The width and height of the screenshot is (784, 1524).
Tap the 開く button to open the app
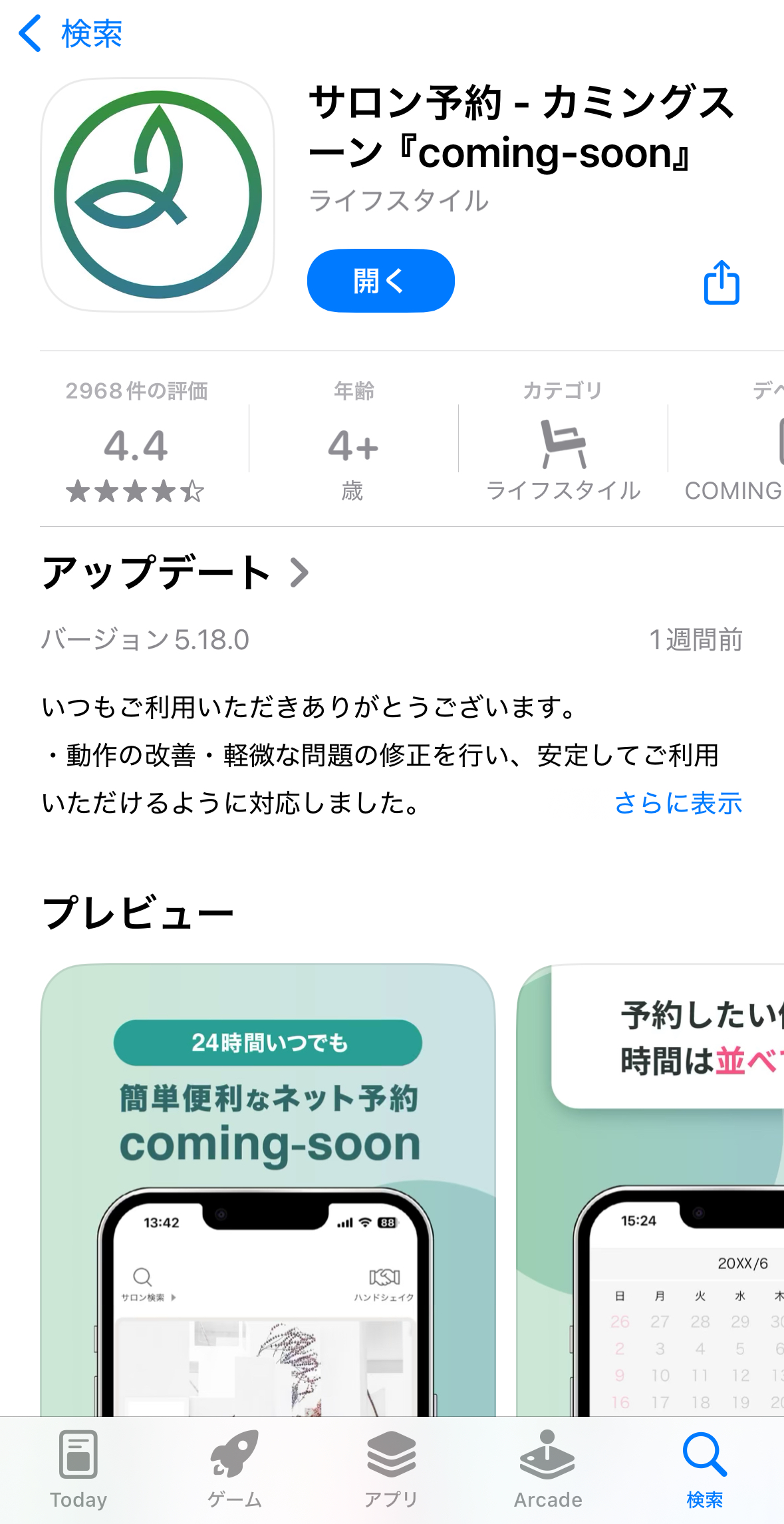tap(380, 281)
